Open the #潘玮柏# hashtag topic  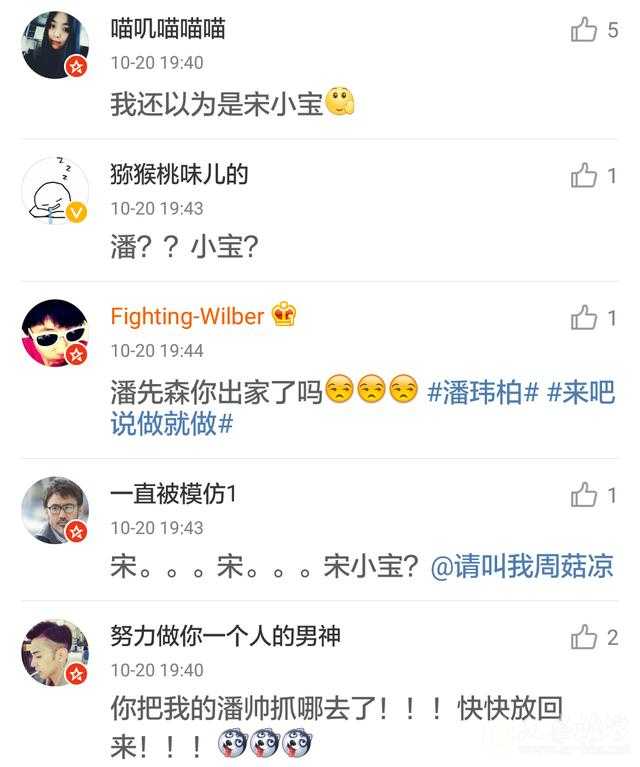point(483,393)
